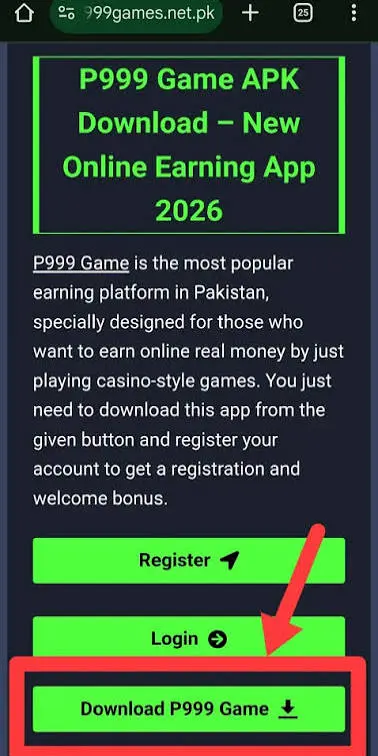Screen dimensions: 378x756
Task: Open the tab switcher showing 25
Action: (302, 14)
